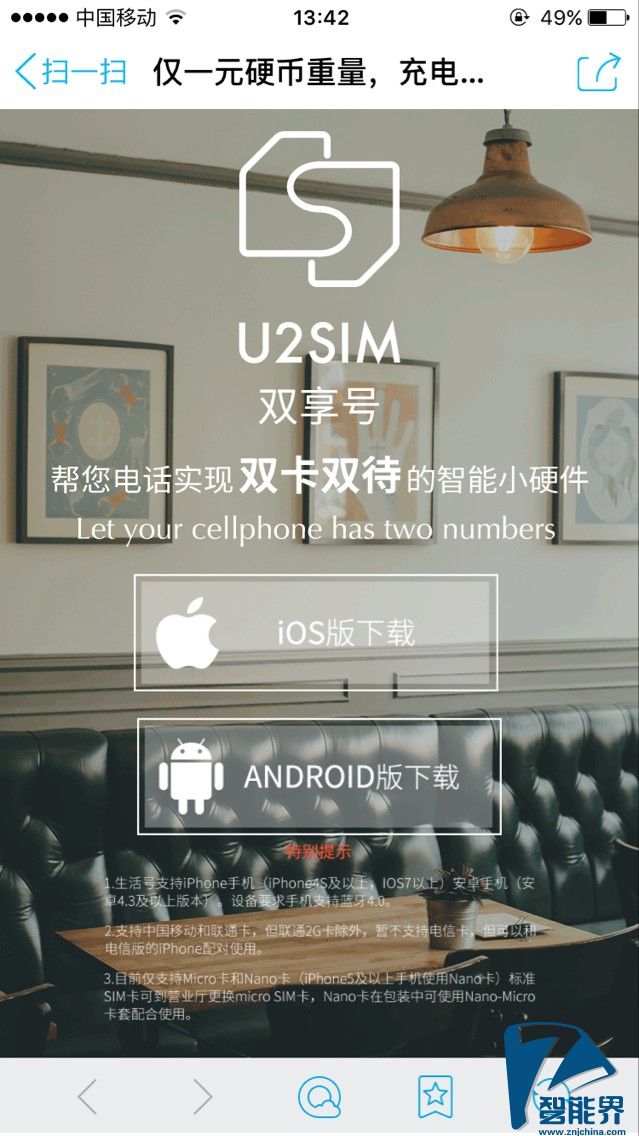Bookmark this page with star icon
The image size is (639, 1136).
(435, 1097)
